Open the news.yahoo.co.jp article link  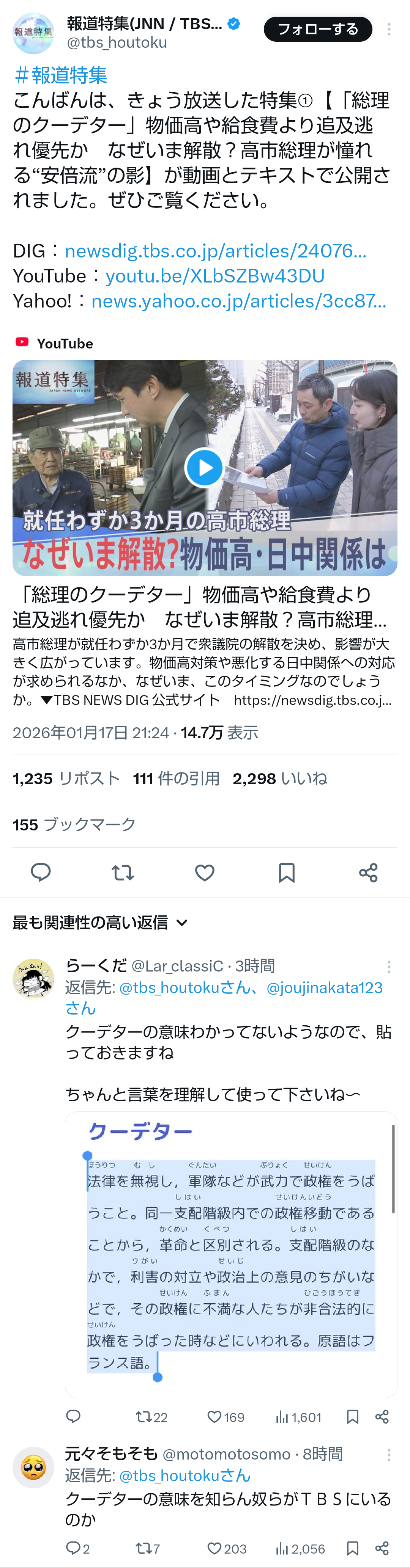tap(239, 301)
